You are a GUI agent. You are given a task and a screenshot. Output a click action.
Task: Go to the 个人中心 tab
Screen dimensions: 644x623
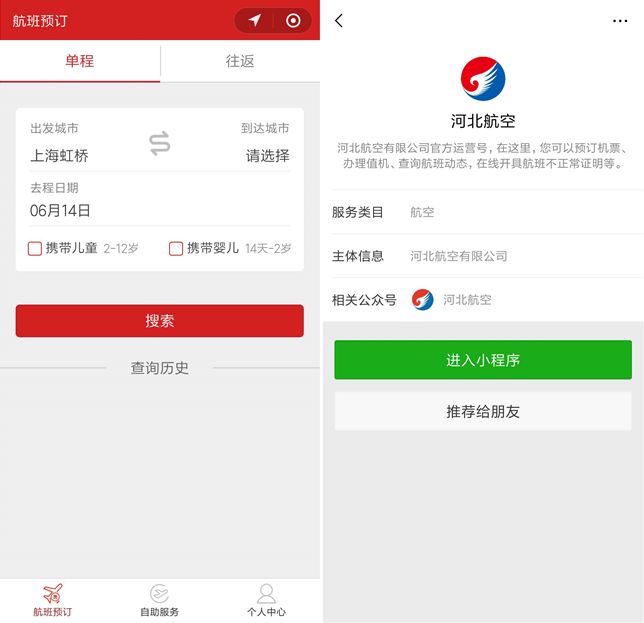tap(266, 600)
